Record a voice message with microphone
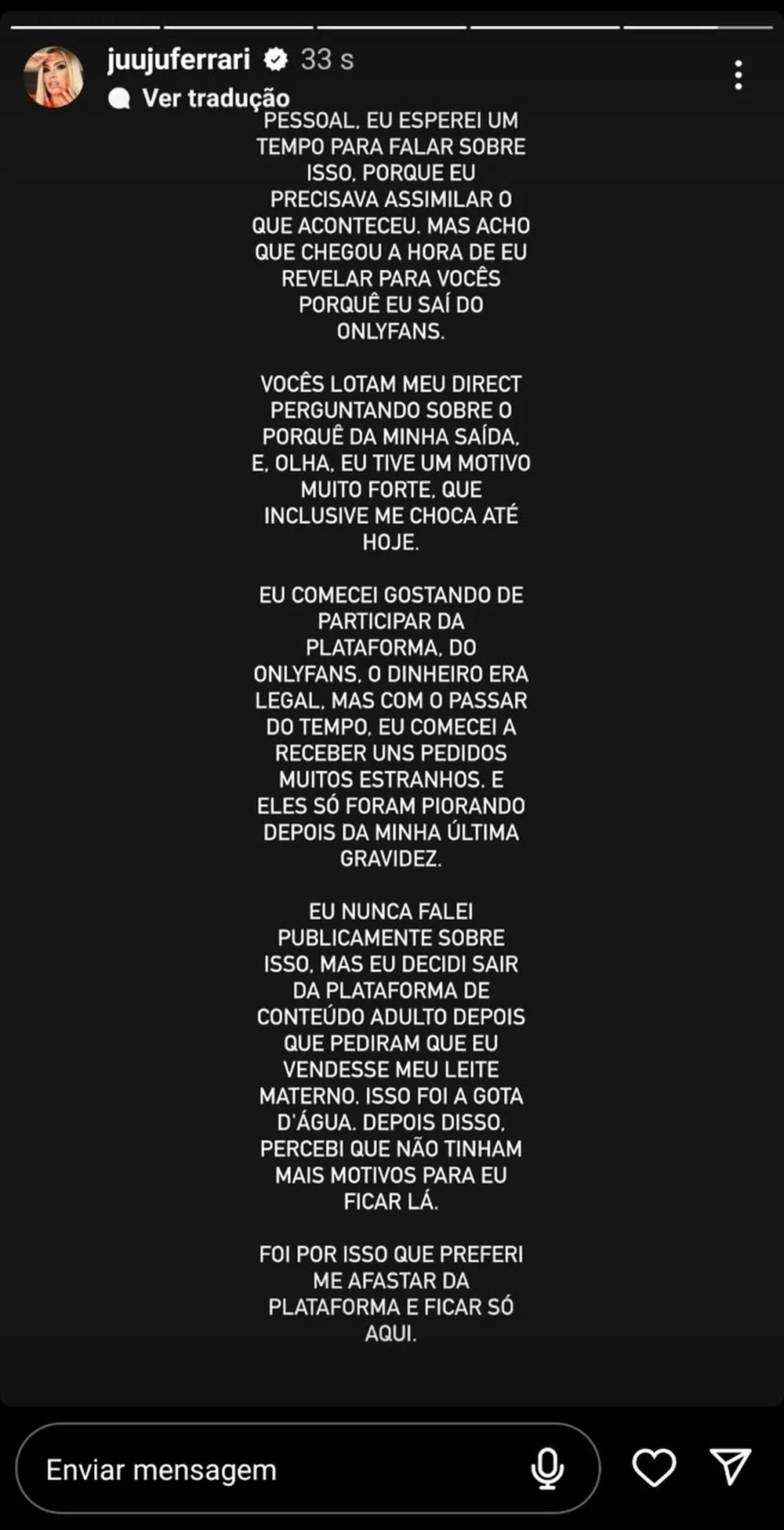This screenshot has width=784, height=1530. pos(546,1468)
